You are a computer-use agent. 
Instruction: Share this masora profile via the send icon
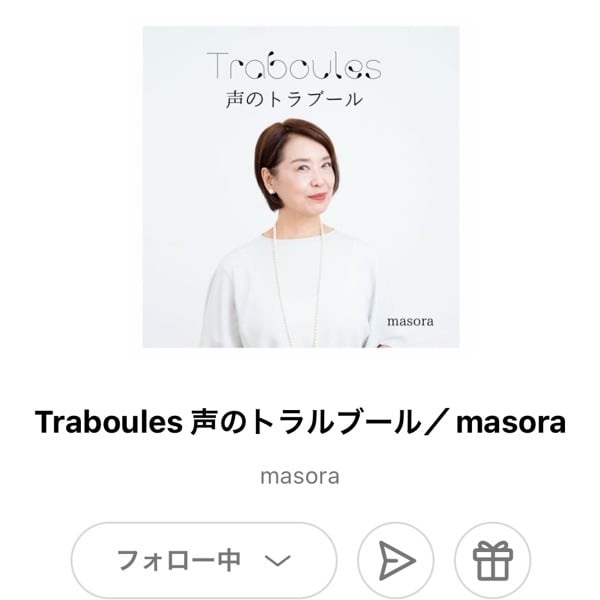(x=396, y=560)
